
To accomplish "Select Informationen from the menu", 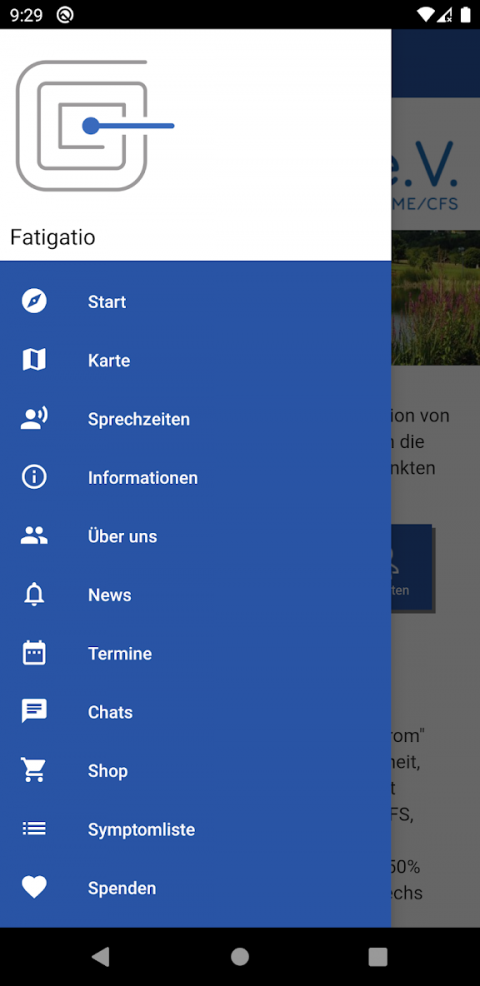I will coord(195,478).
